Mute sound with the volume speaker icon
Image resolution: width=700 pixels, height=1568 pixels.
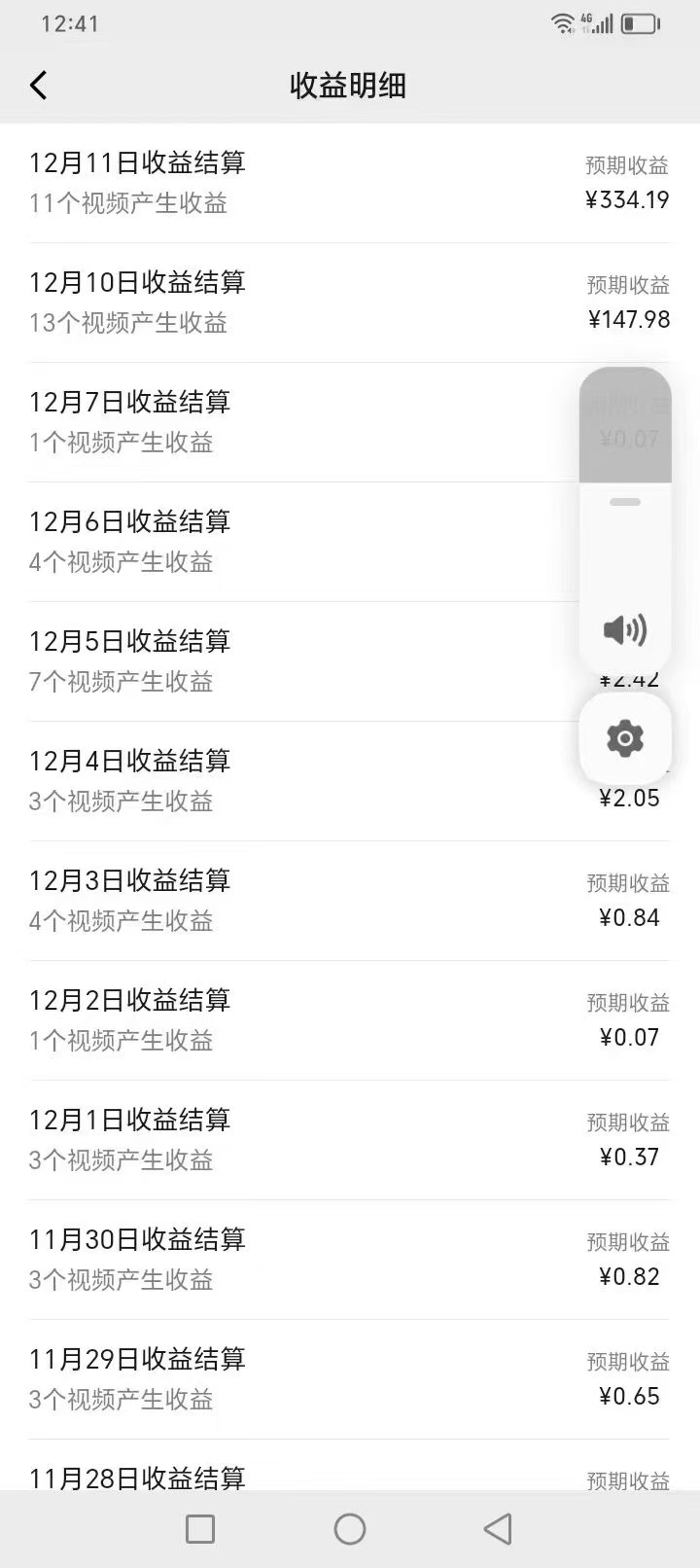[x=625, y=630]
